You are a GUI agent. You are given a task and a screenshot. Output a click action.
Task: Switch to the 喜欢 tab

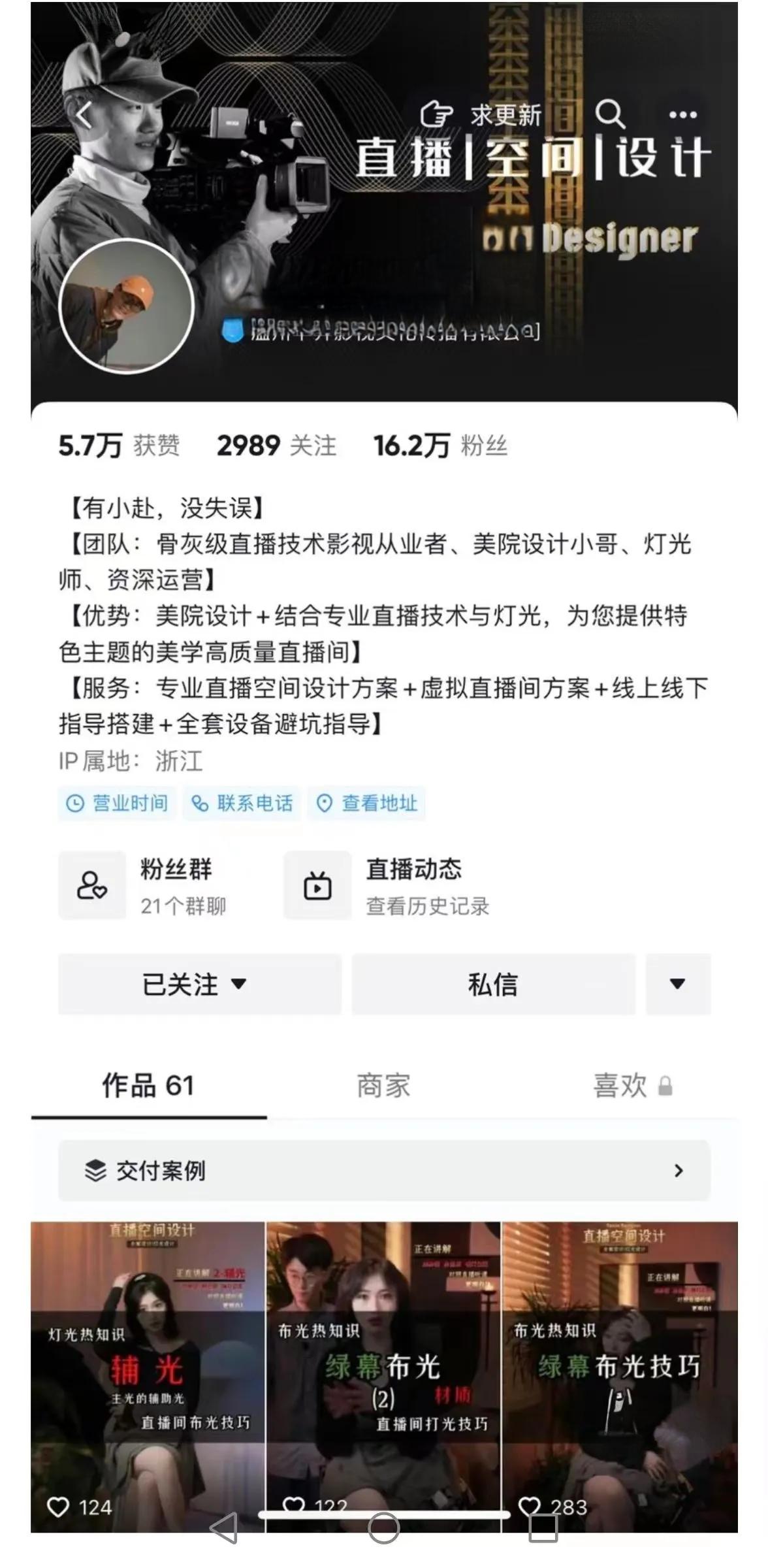tap(631, 1086)
